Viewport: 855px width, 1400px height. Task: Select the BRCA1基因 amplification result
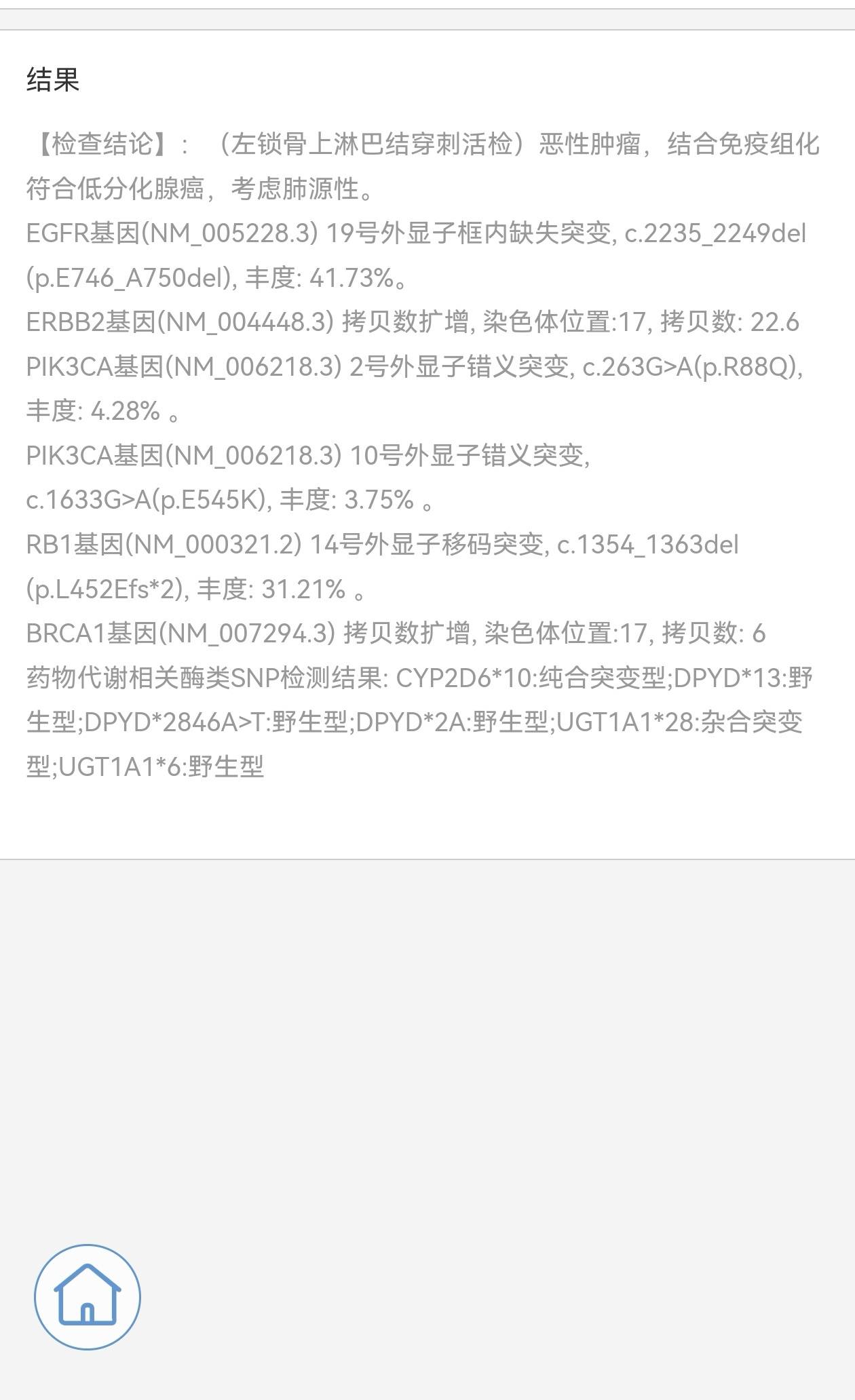coord(394,633)
